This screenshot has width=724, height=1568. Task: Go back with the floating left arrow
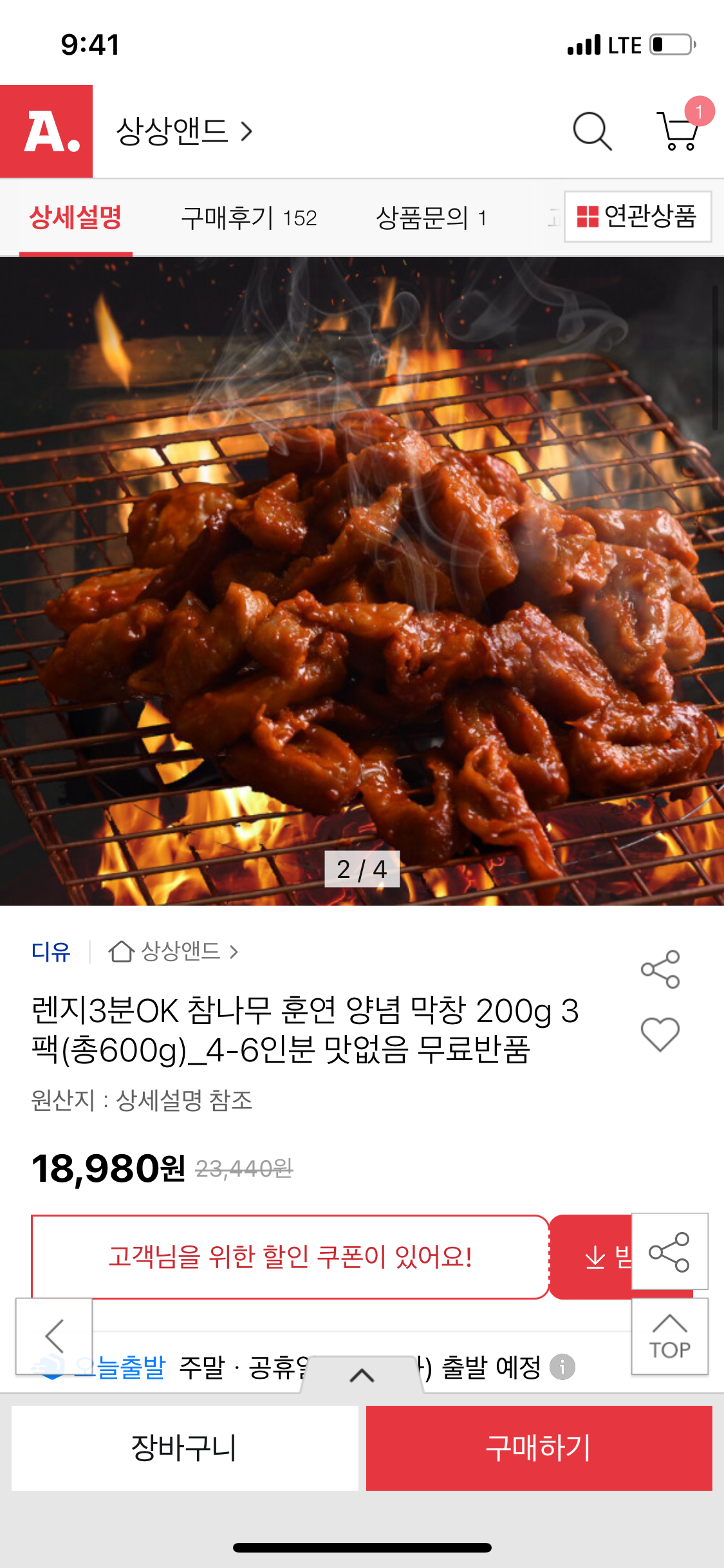(x=54, y=1336)
